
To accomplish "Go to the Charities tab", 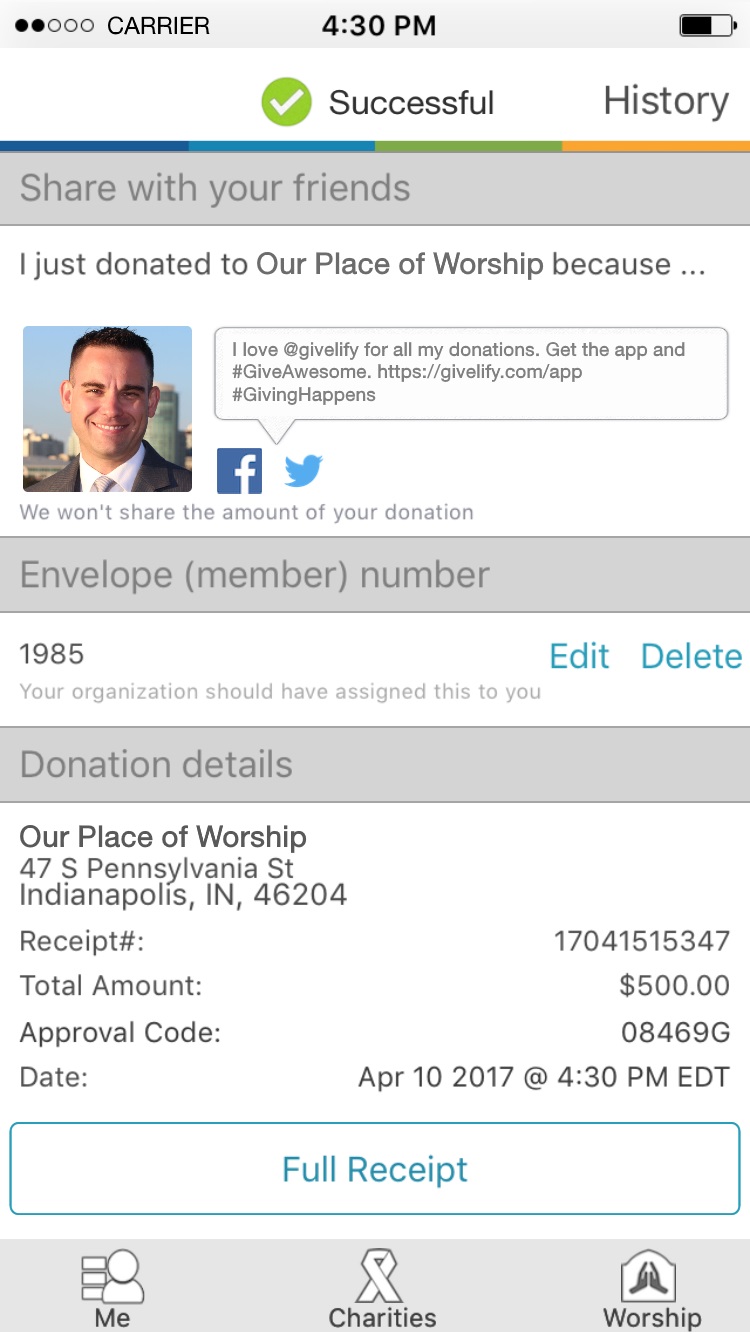I will (382, 1288).
